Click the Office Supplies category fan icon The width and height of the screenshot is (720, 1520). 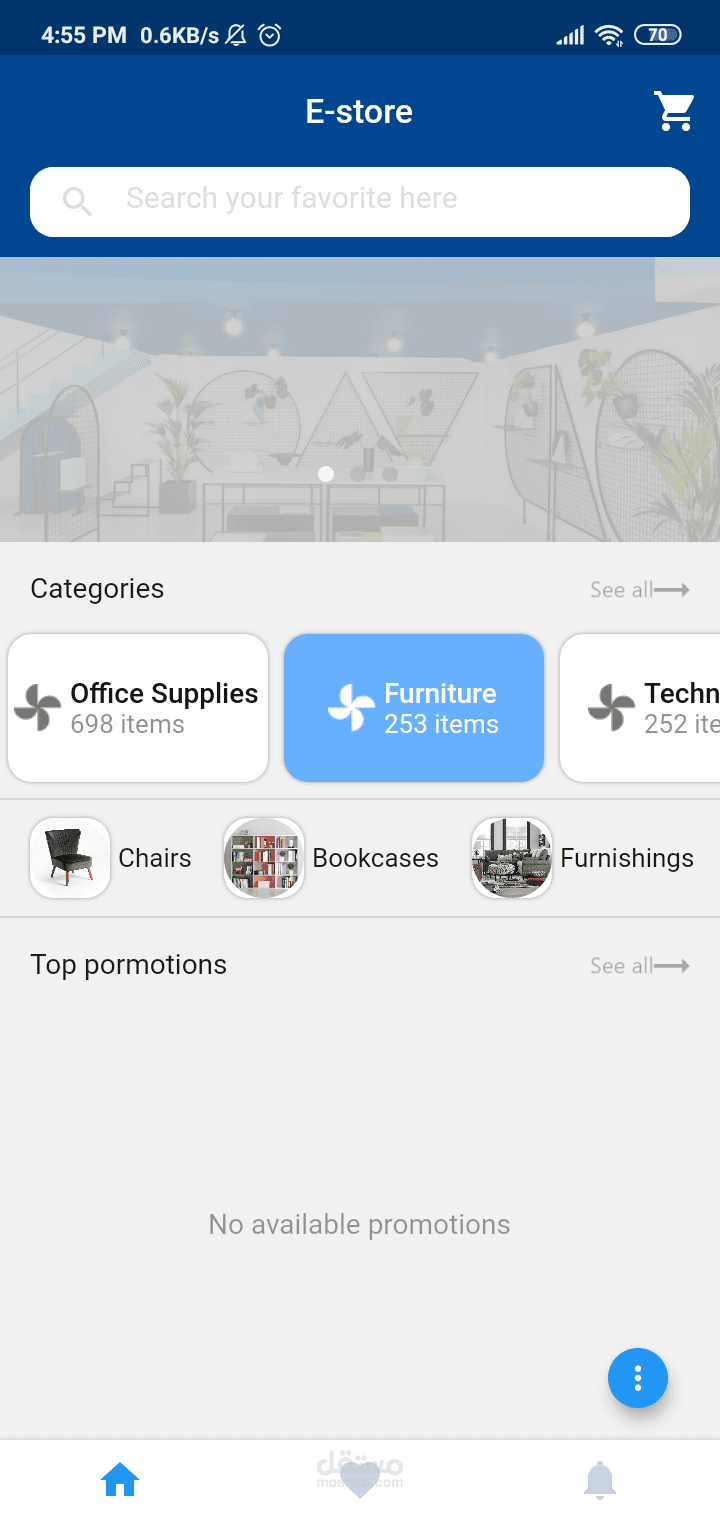pyautogui.click(x=39, y=707)
